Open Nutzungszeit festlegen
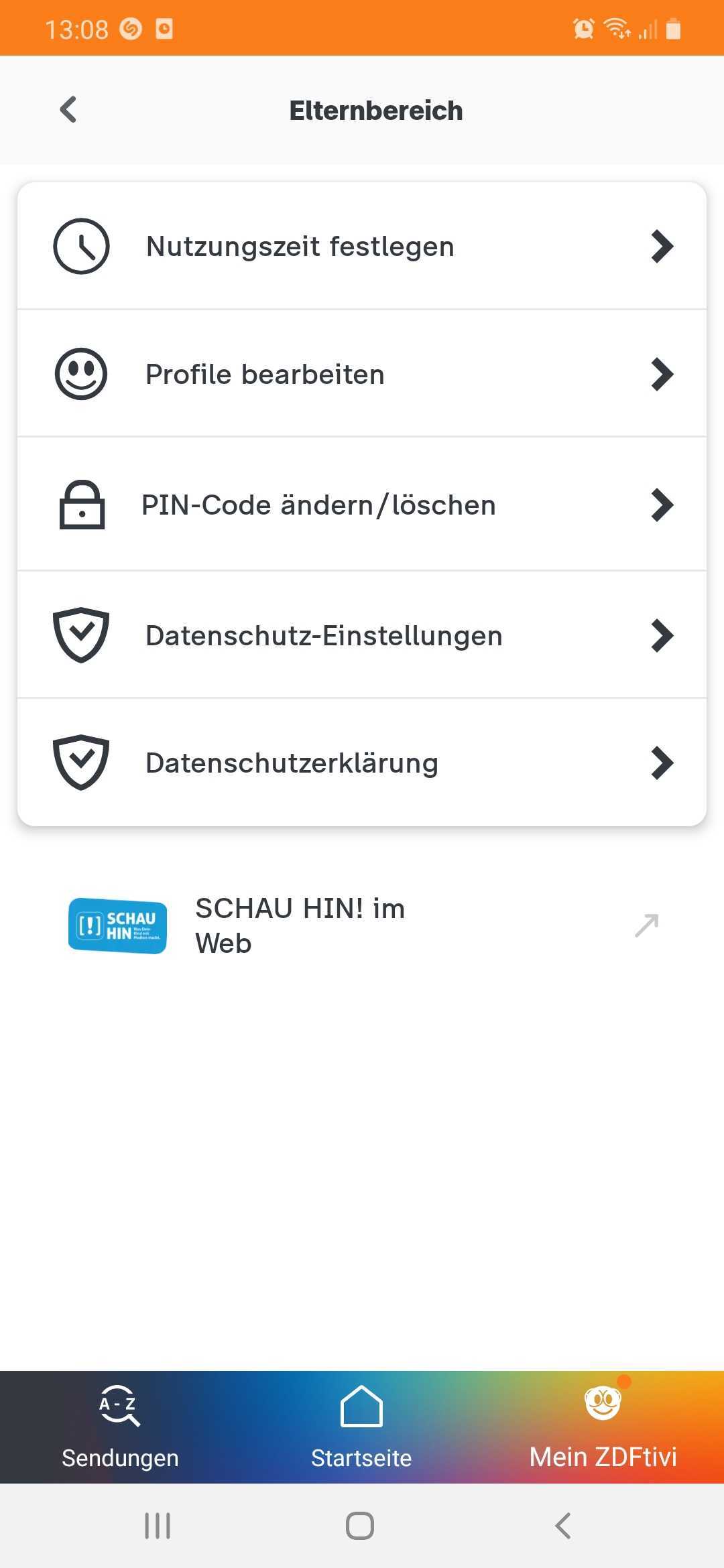The height and width of the screenshot is (1568, 724). coord(362,246)
